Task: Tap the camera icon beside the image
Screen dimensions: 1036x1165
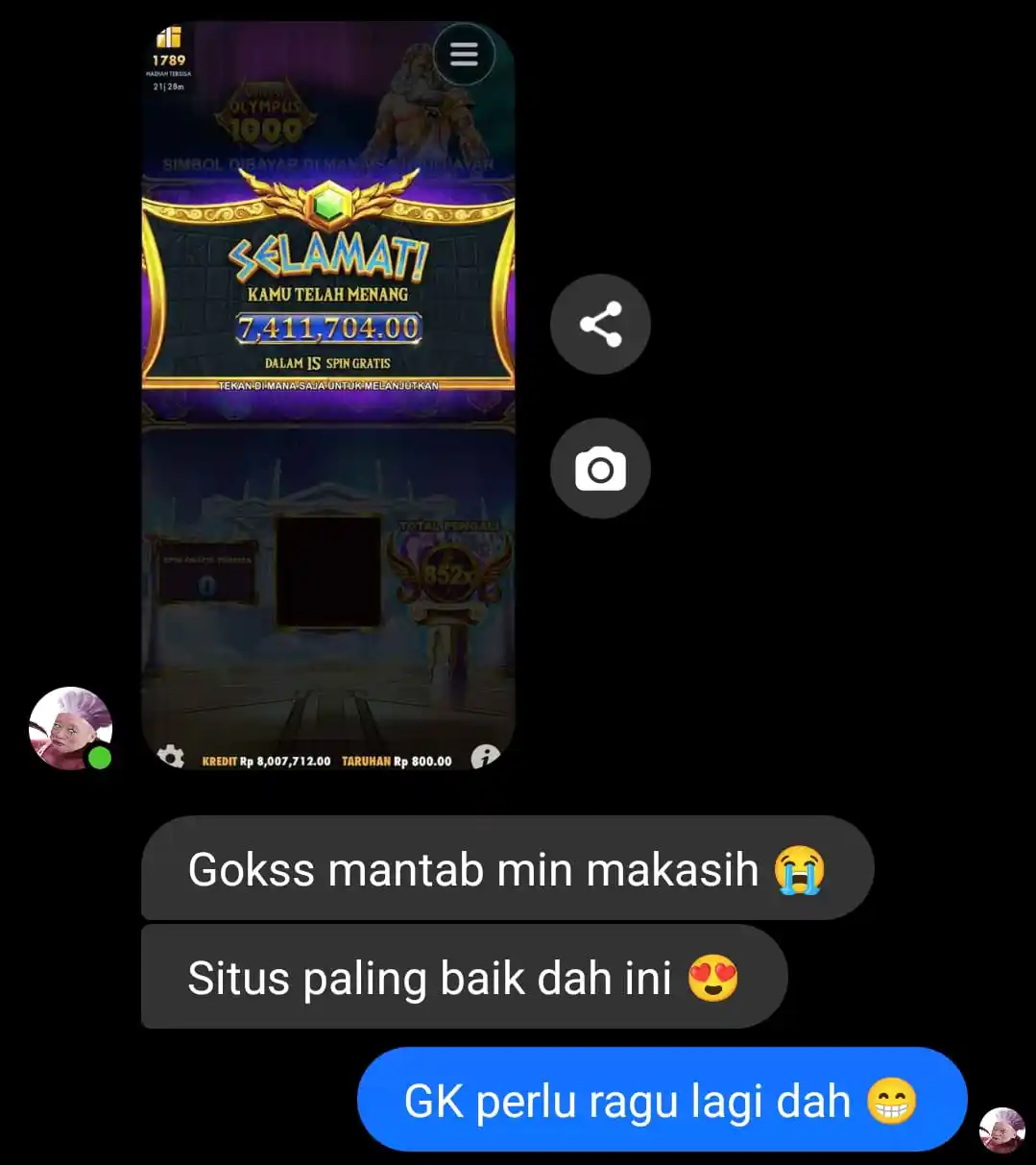Action: pyautogui.click(x=600, y=469)
